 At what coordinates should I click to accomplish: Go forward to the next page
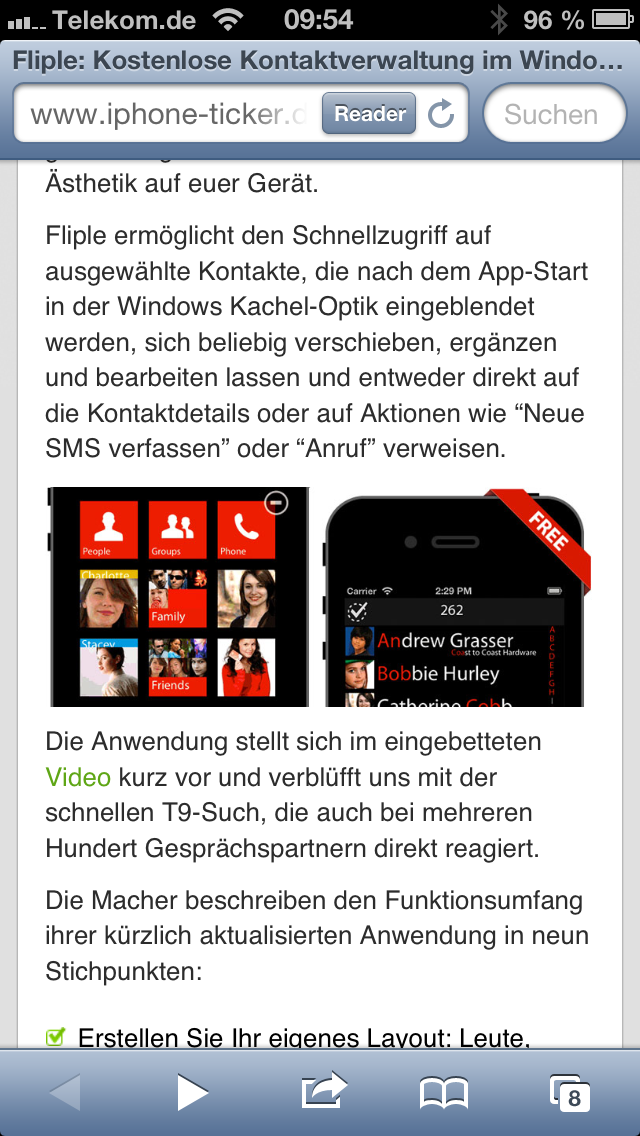pos(192,1093)
